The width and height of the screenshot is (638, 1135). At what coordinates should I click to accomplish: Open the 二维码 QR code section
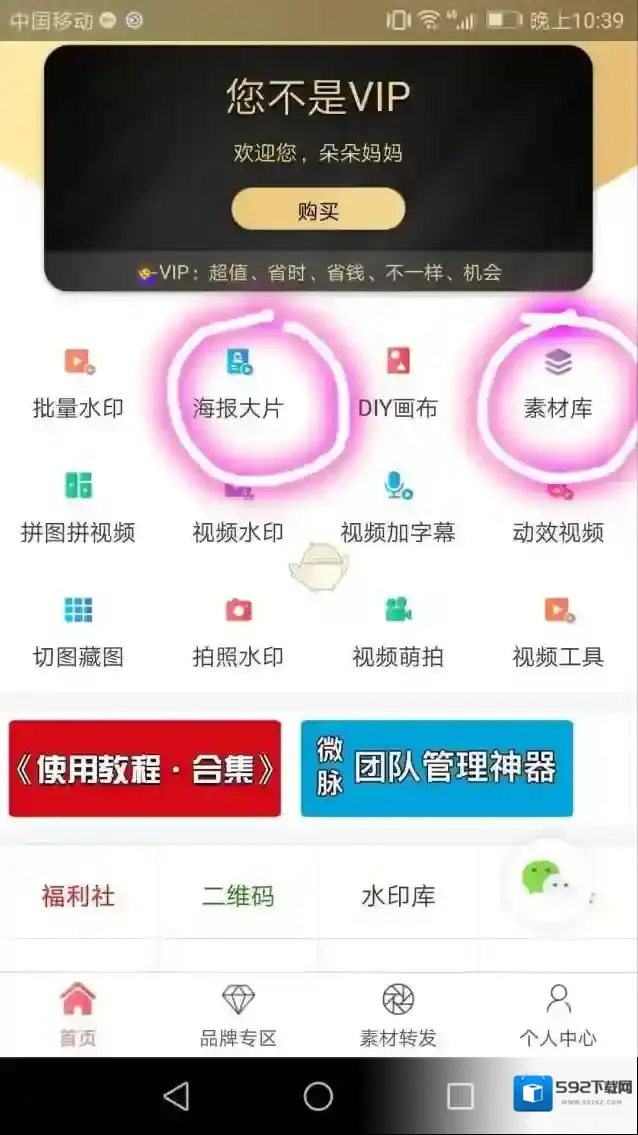(238, 896)
